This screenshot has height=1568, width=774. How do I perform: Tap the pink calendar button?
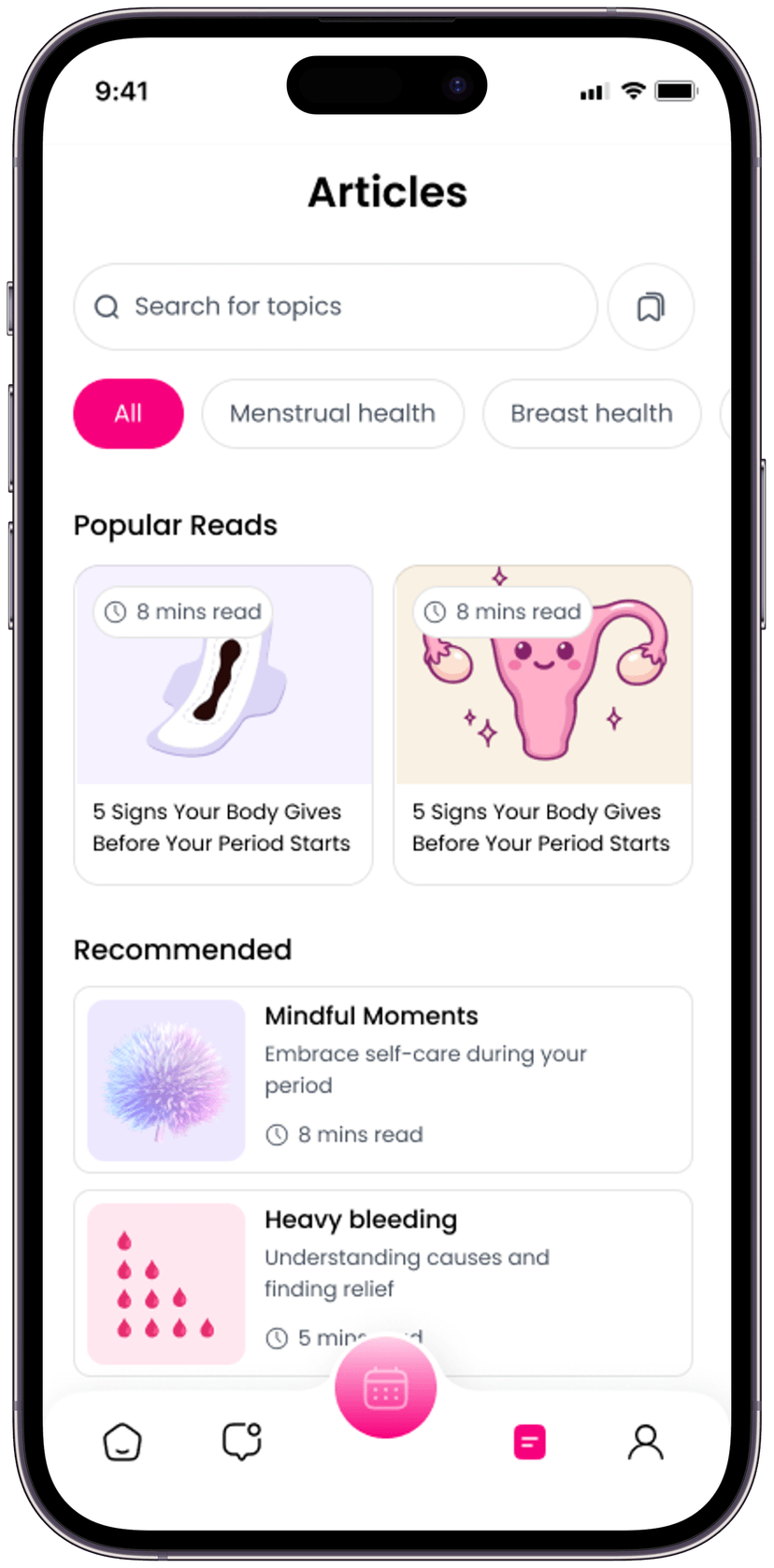385,1389
